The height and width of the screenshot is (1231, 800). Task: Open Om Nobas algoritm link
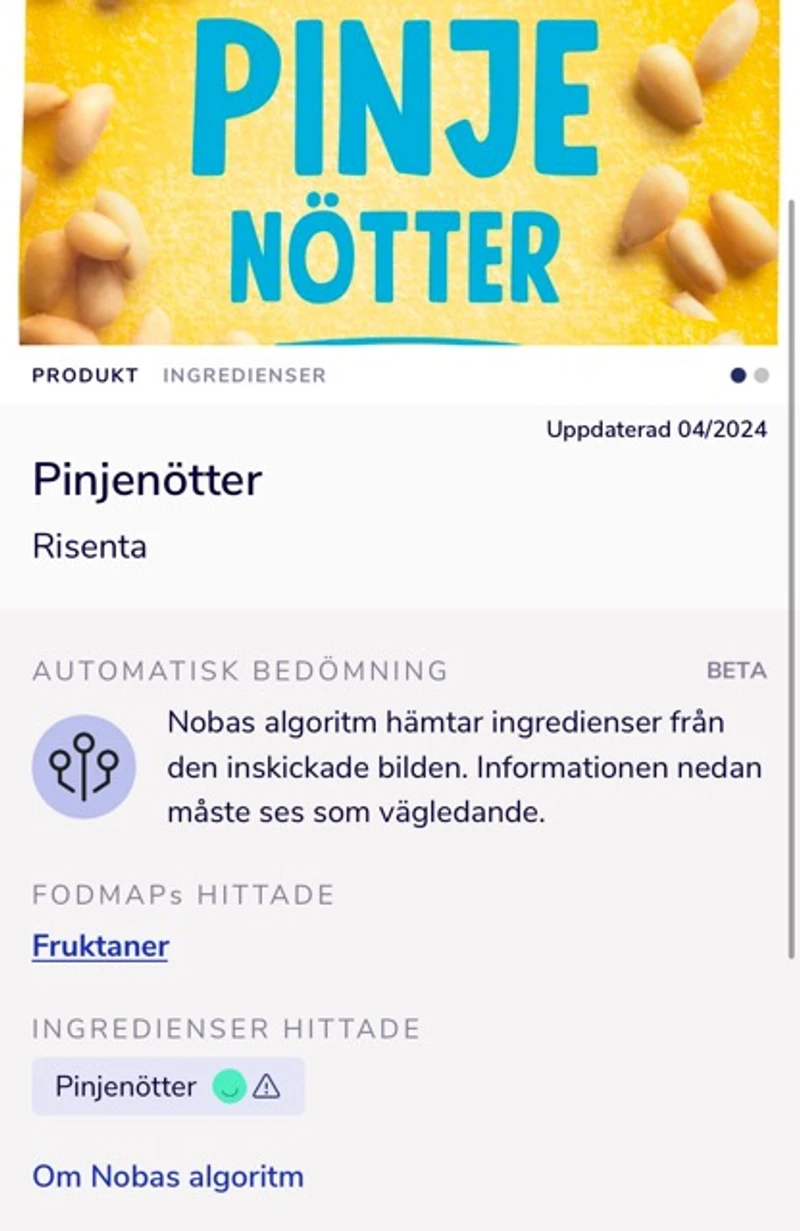click(168, 1176)
